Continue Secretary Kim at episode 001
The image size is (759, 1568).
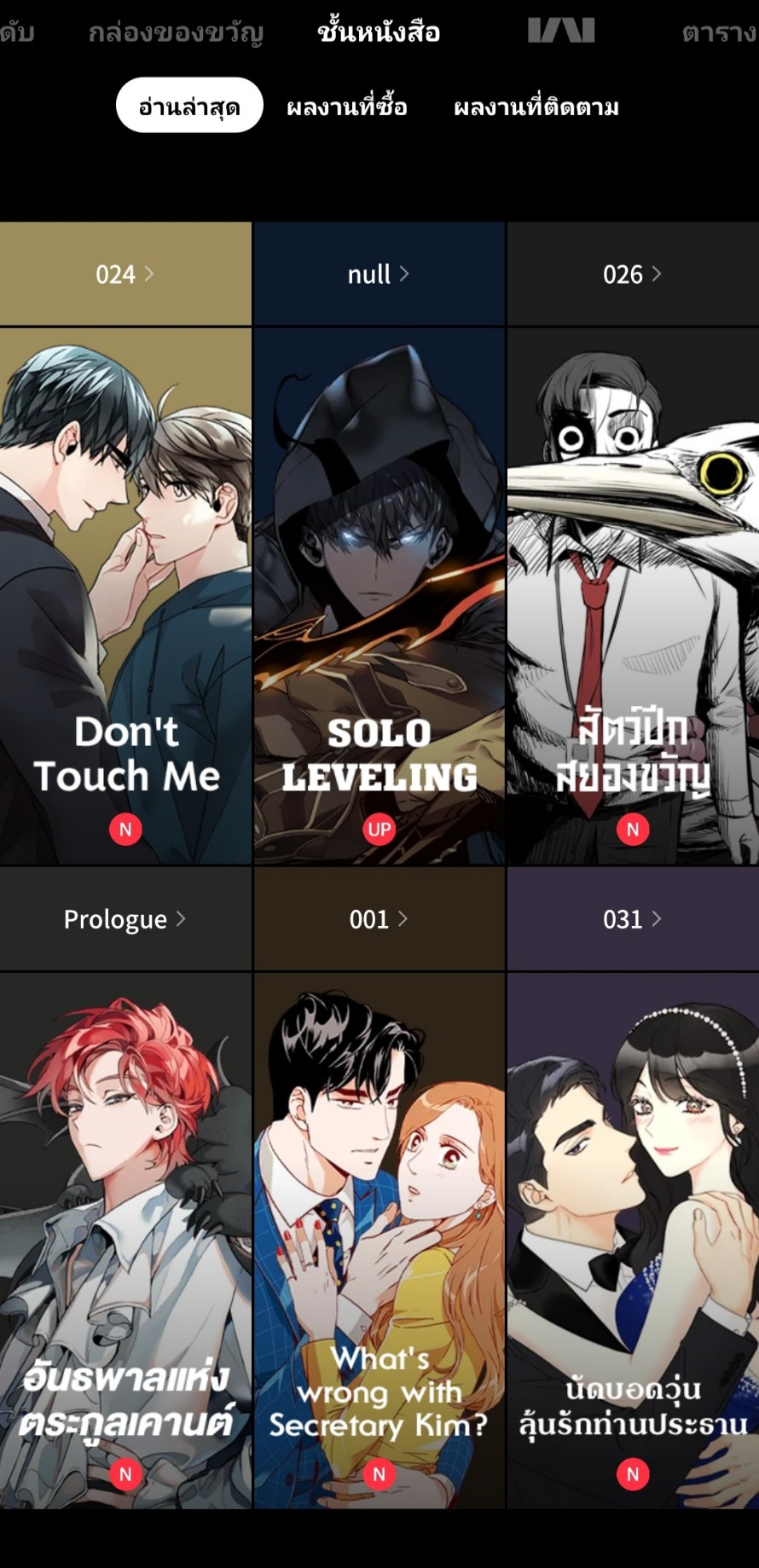click(379, 919)
